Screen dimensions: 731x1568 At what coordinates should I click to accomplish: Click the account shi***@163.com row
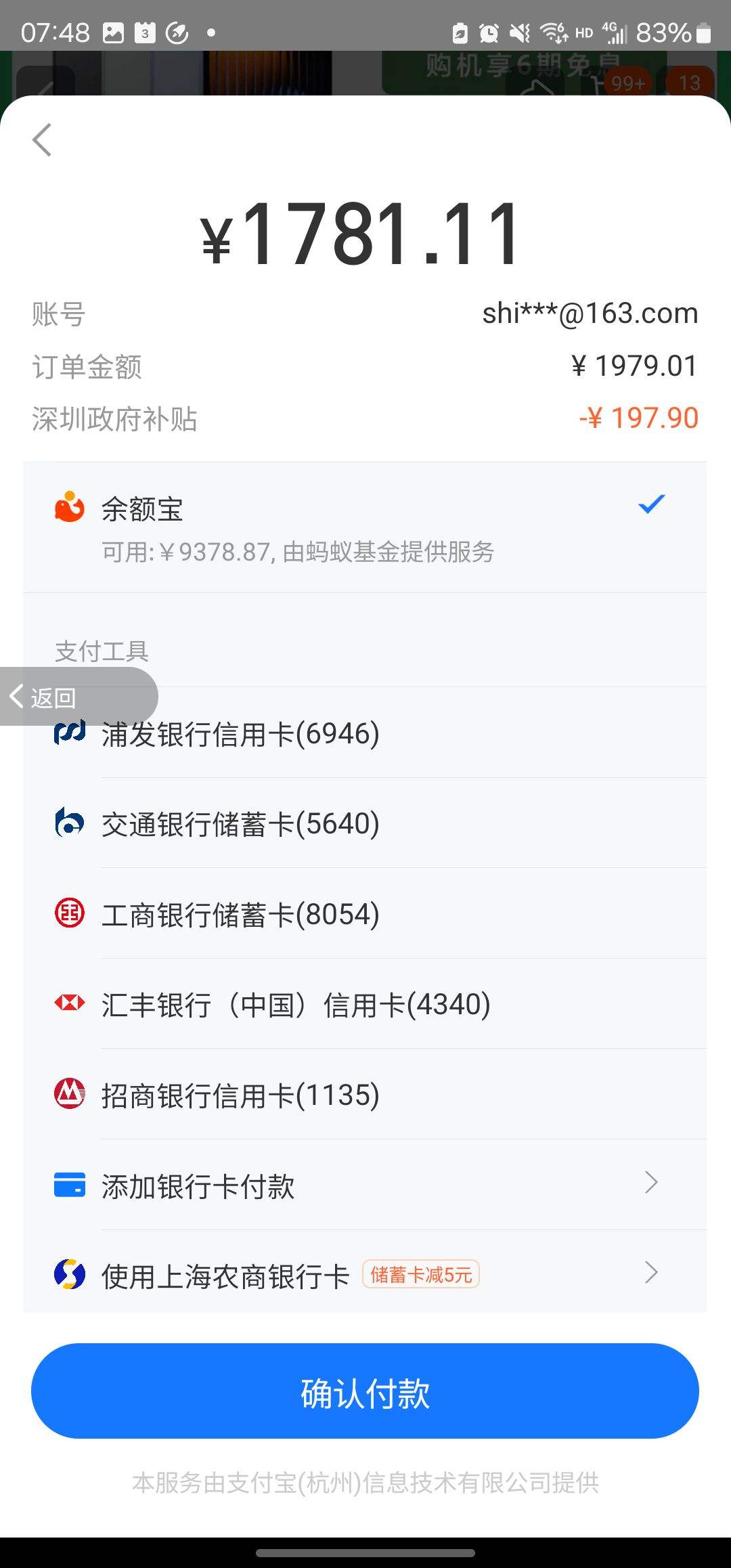point(365,313)
